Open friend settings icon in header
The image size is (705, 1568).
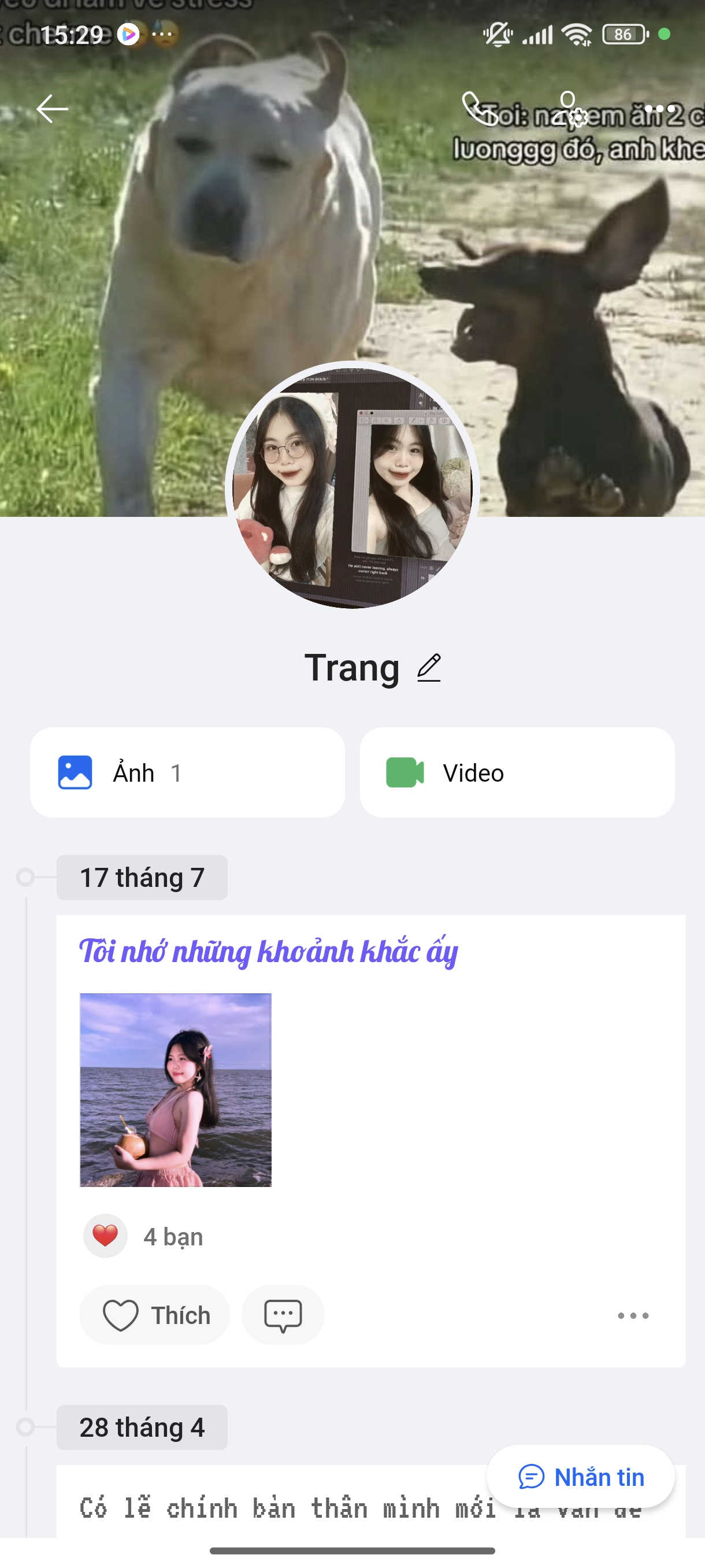(570, 110)
